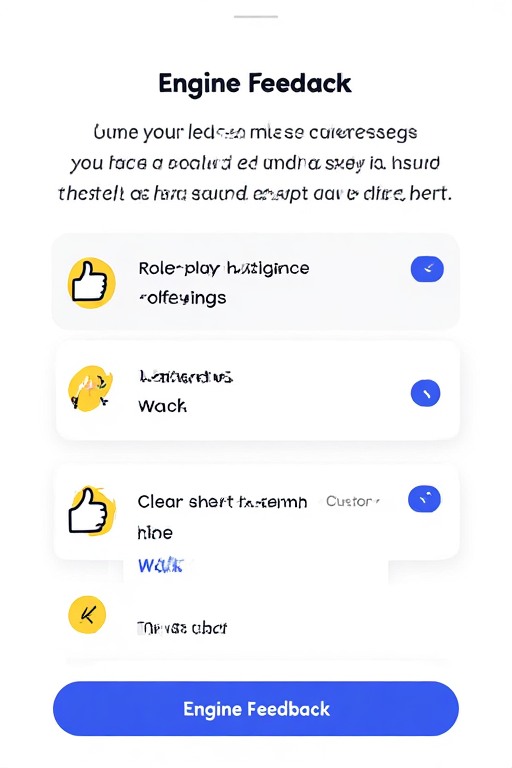Tap the blue Engine Feedback button

[x=256, y=708]
